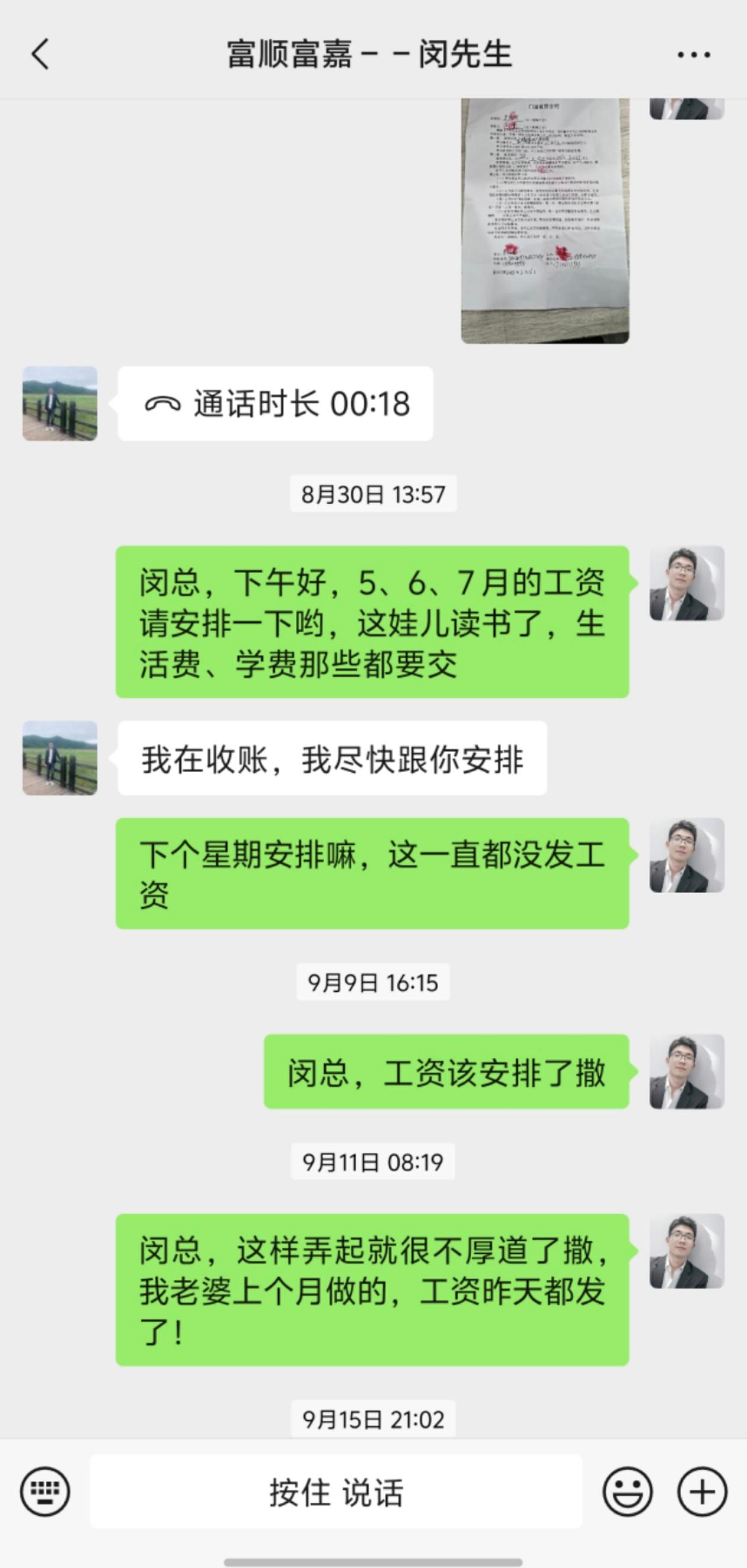The height and width of the screenshot is (1568, 747).
Task: Open the three-dot chat info menu
Action: [694, 55]
